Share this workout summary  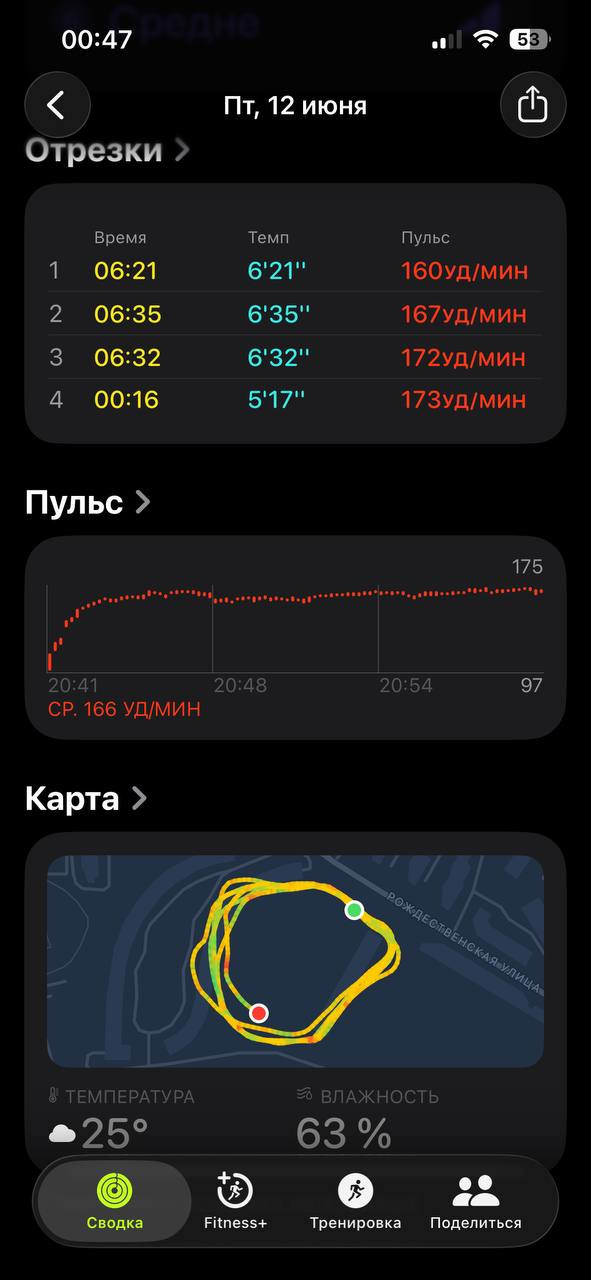533,105
